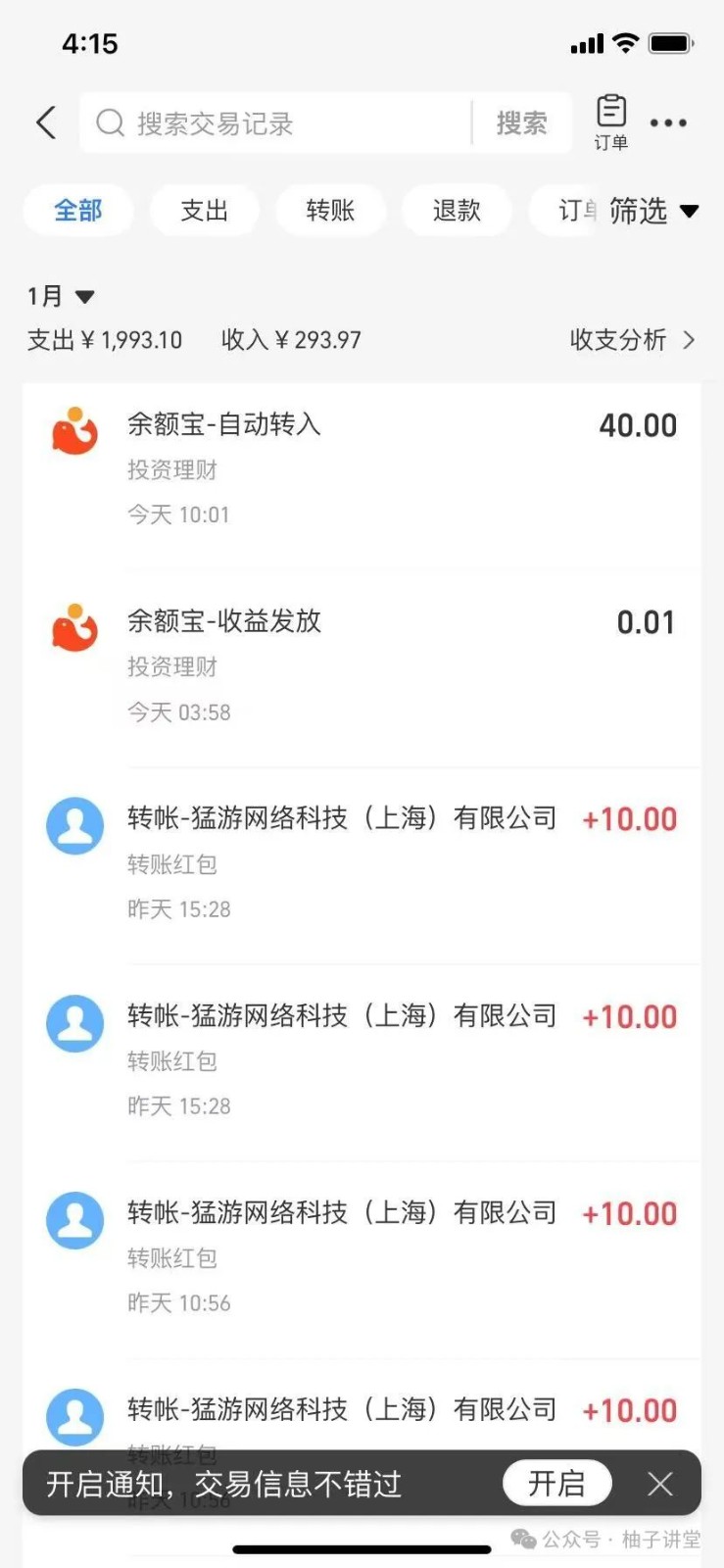
Task: Tap 开启 to enable notifications
Action: [556, 1484]
